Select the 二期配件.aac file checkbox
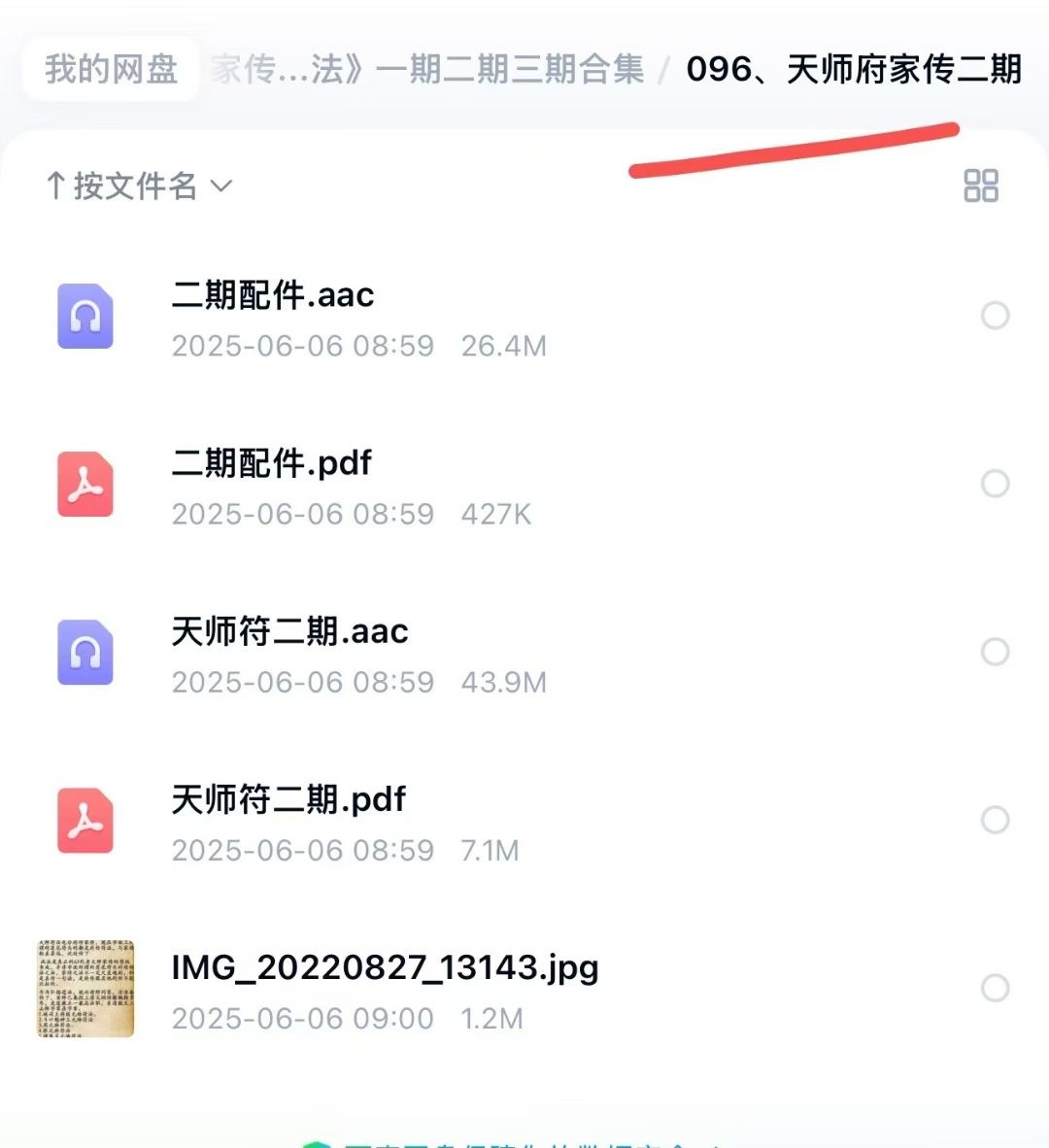1049x1148 pixels. click(995, 316)
